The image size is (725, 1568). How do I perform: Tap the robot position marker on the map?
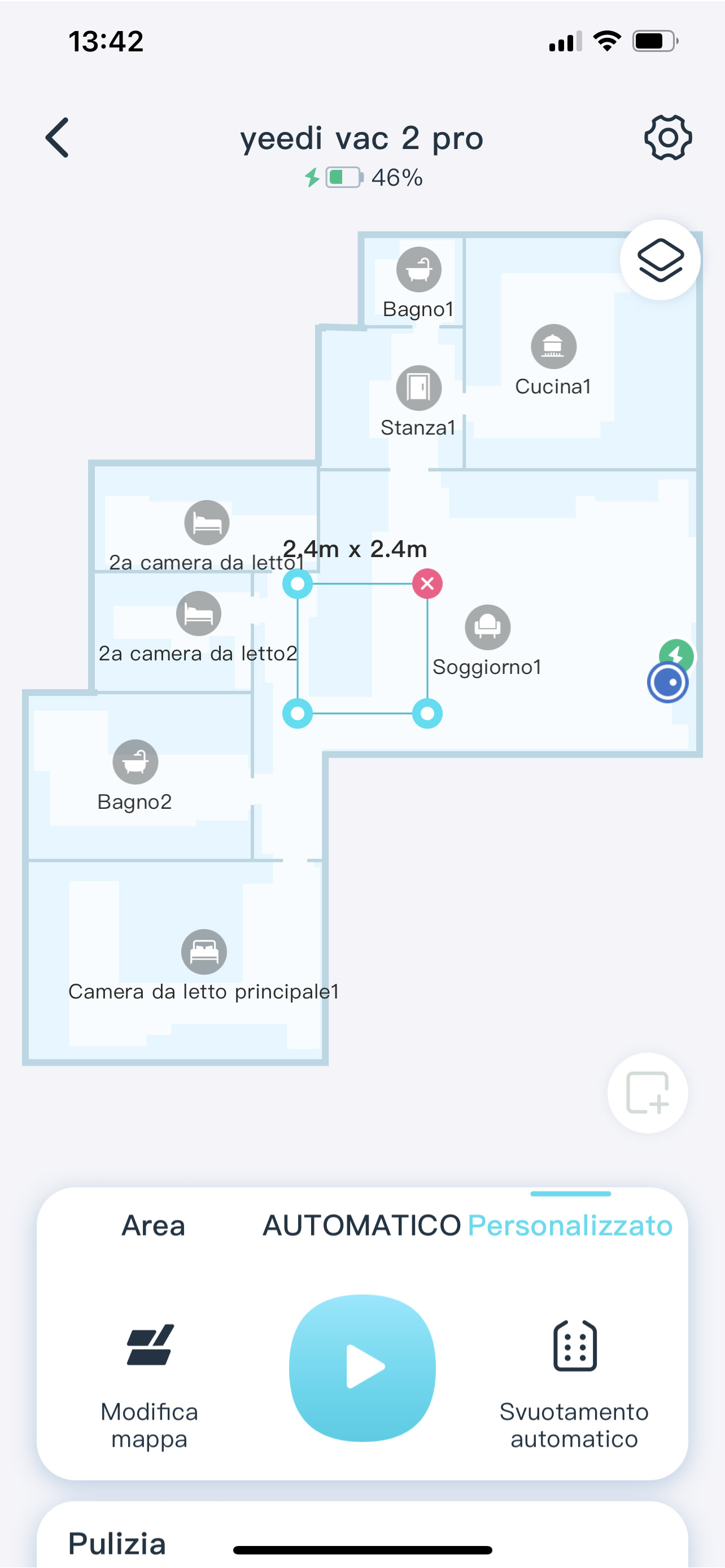point(668,682)
